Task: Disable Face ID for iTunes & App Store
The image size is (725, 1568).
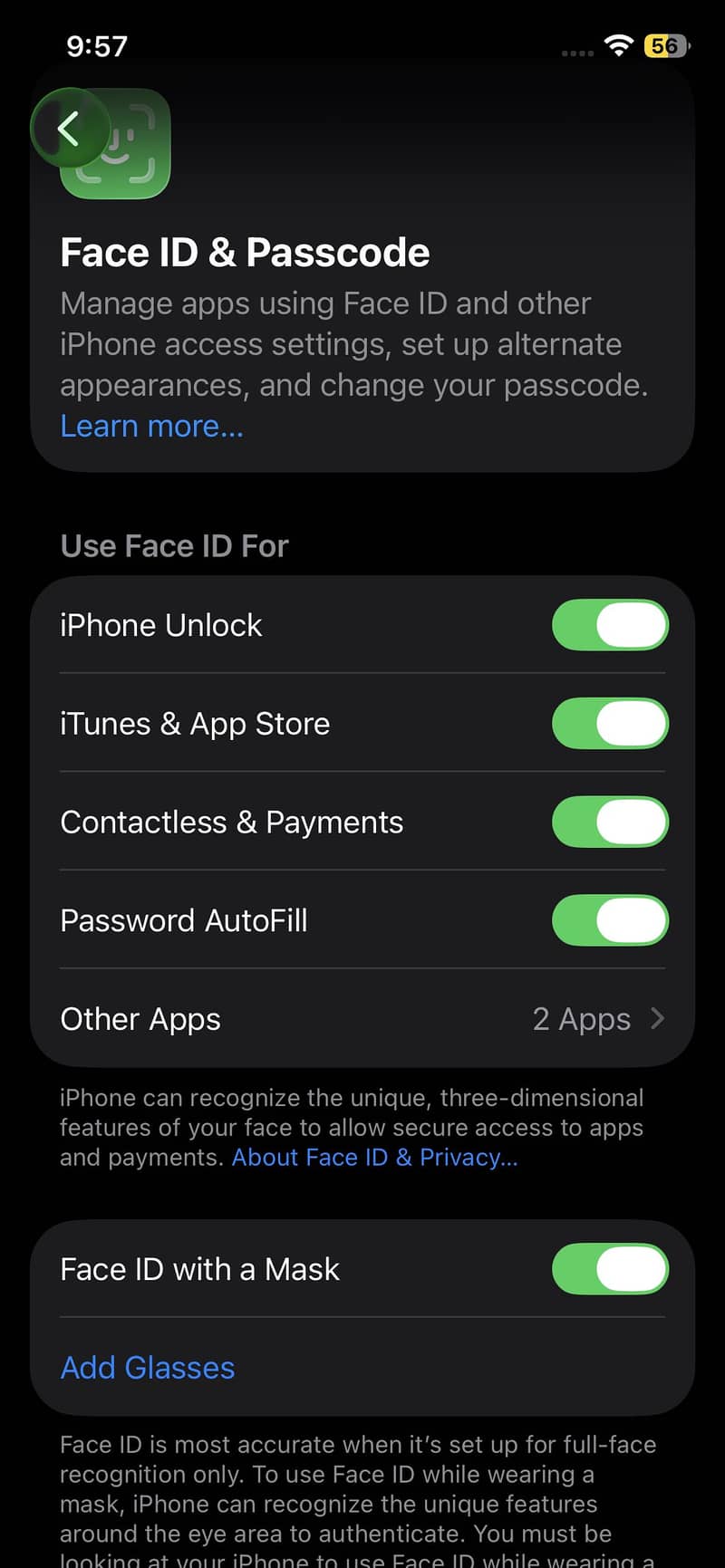Action: point(610,724)
